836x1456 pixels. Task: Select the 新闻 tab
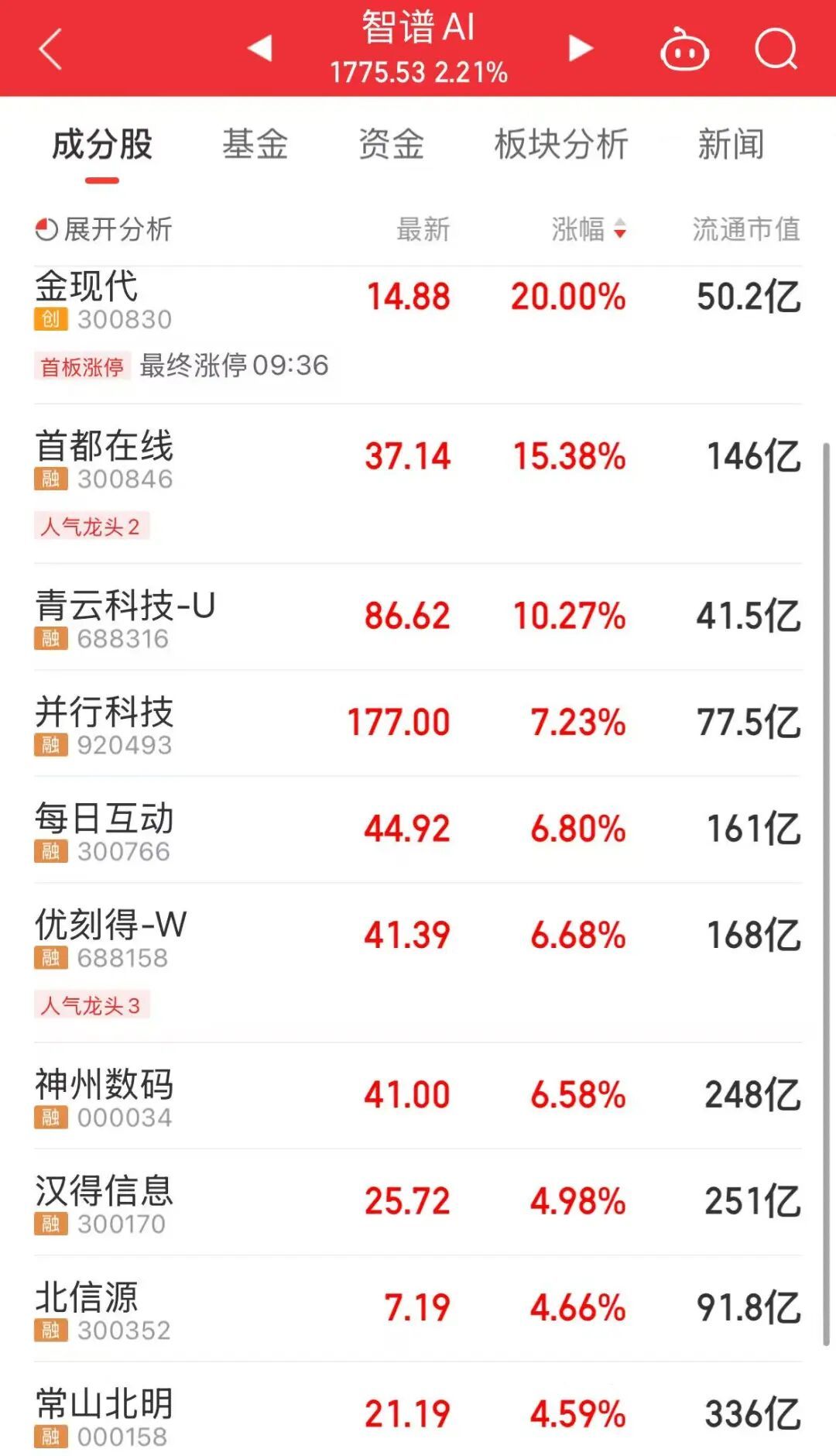[731, 145]
